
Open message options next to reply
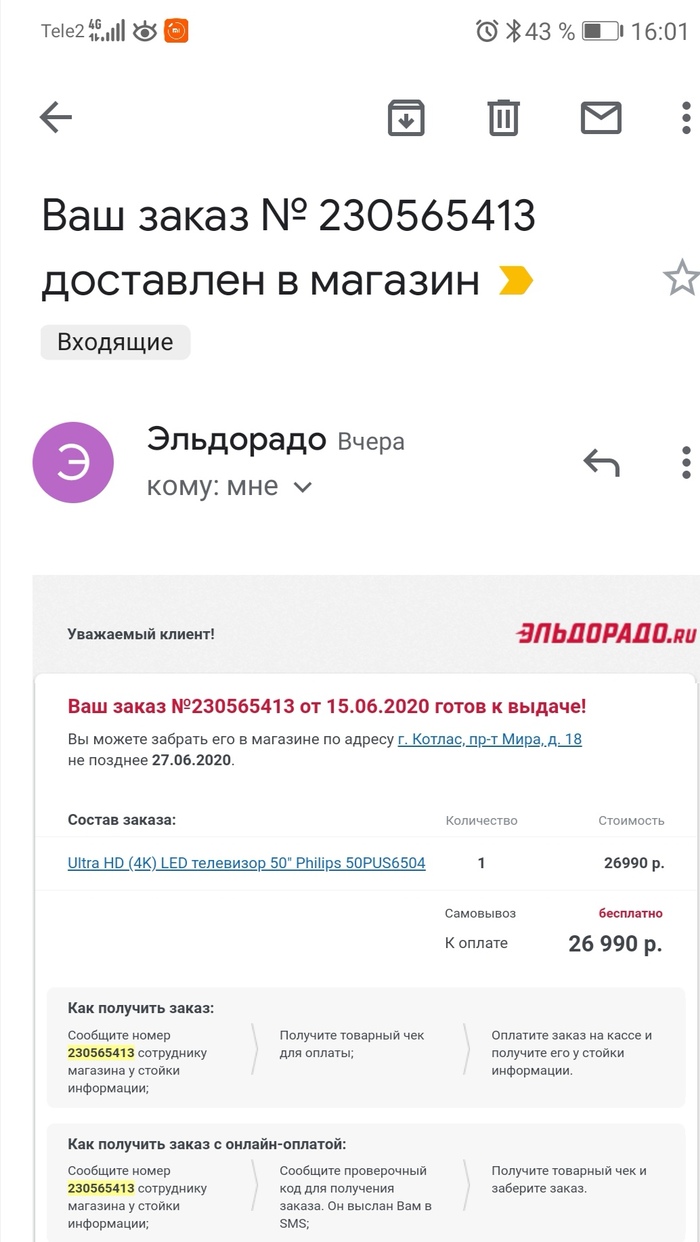(x=686, y=462)
